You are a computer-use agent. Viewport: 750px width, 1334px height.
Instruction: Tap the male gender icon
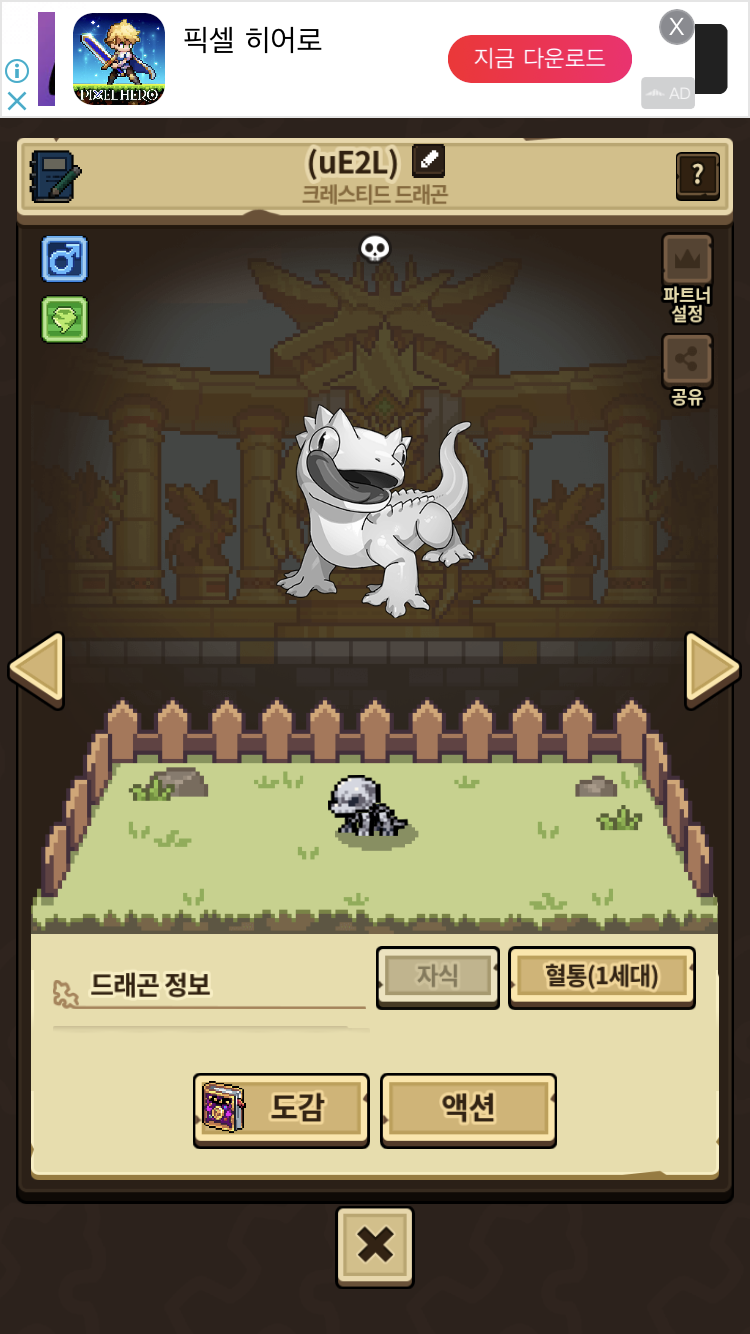65,259
